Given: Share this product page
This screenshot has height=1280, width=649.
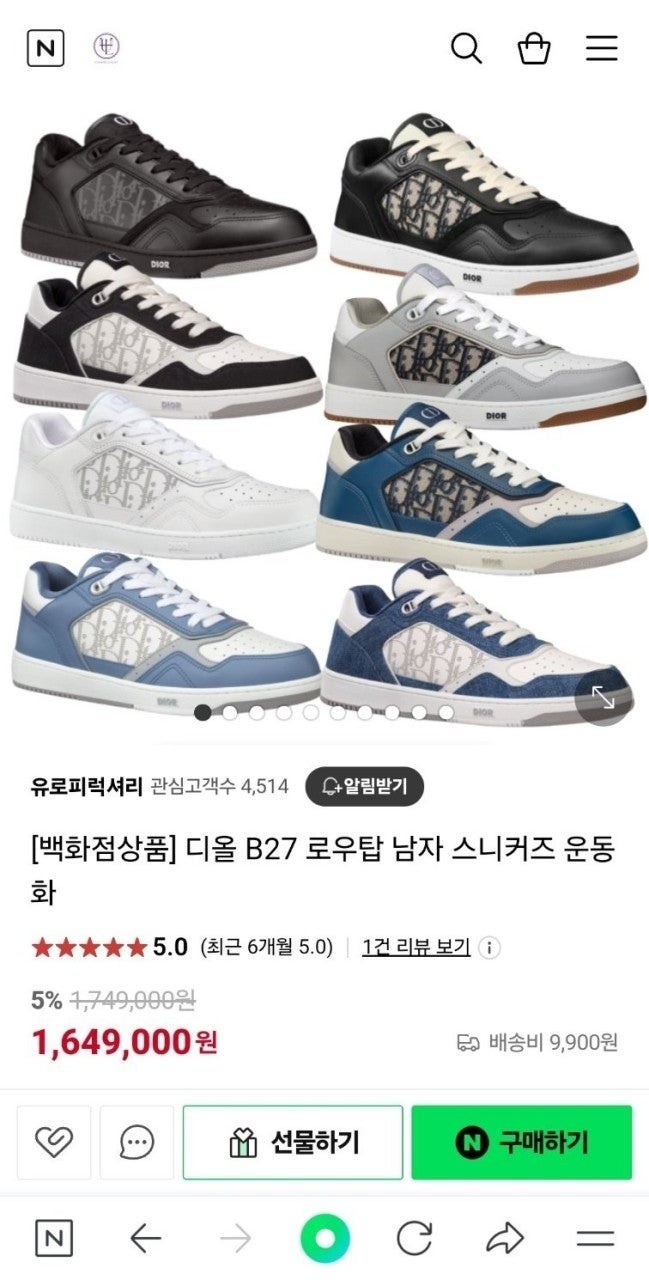Looking at the screenshot, I should click(505, 1239).
